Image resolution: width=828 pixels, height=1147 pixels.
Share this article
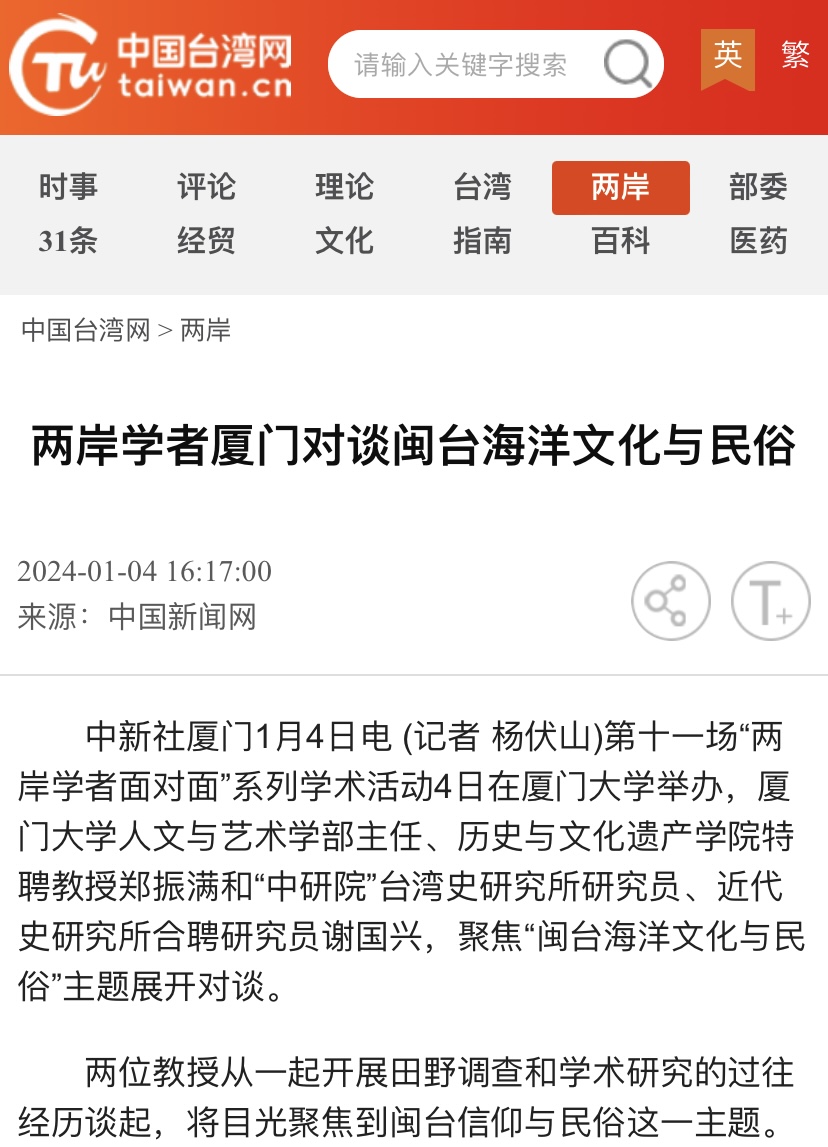click(670, 601)
